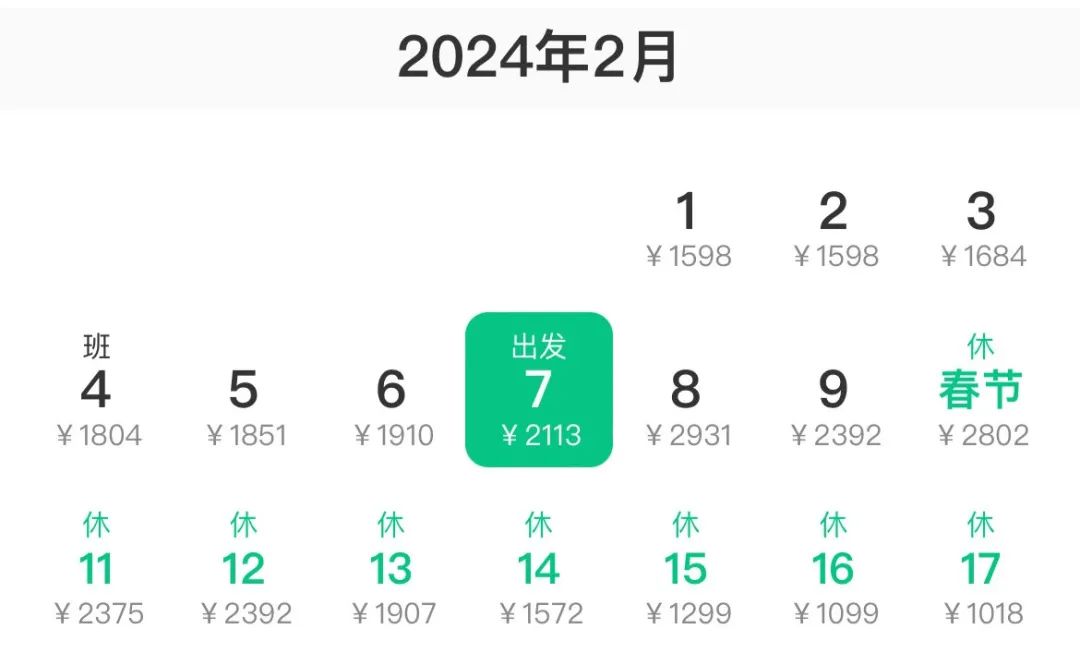Tap the selected departure date February 7
The height and width of the screenshot is (653, 1080).
539,390
